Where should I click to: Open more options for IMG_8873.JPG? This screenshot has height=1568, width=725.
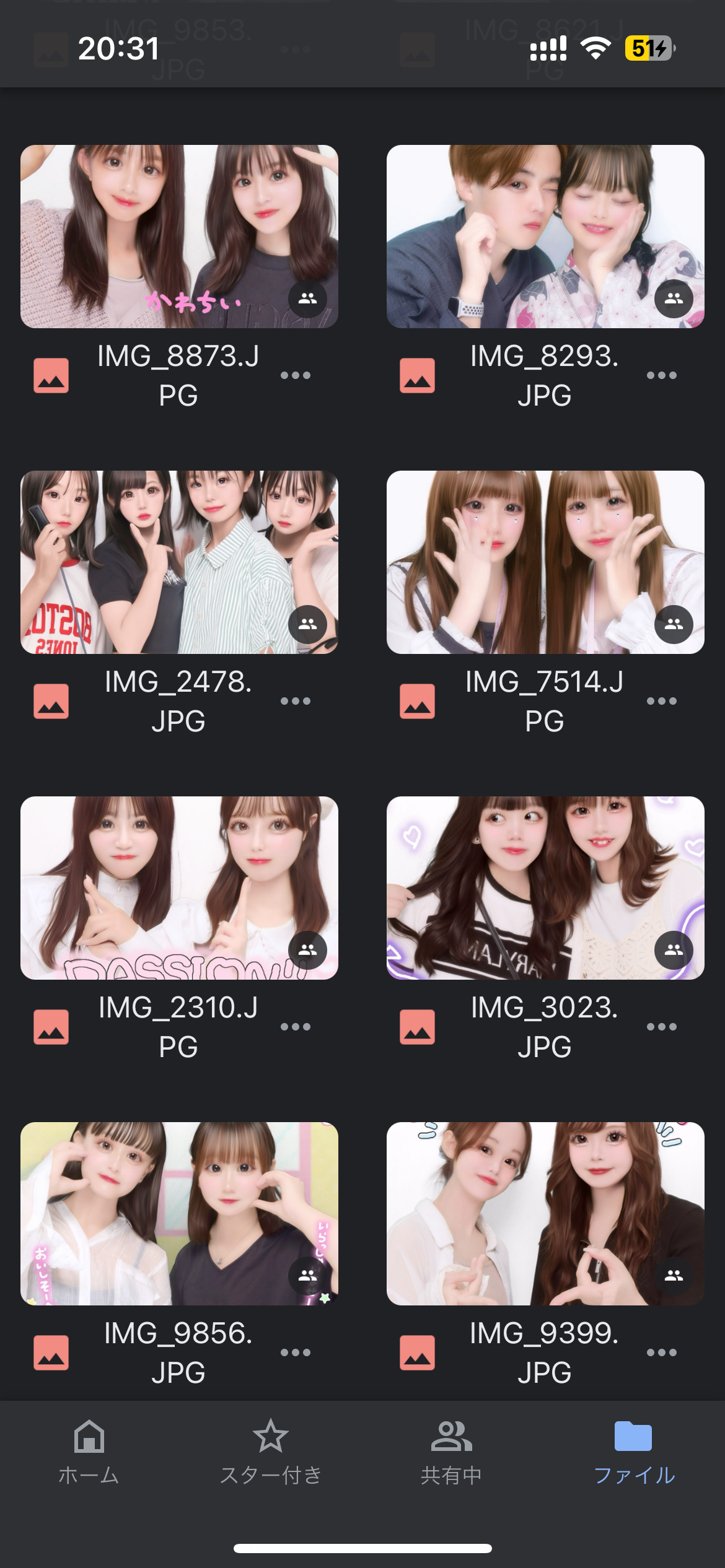click(x=296, y=375)
